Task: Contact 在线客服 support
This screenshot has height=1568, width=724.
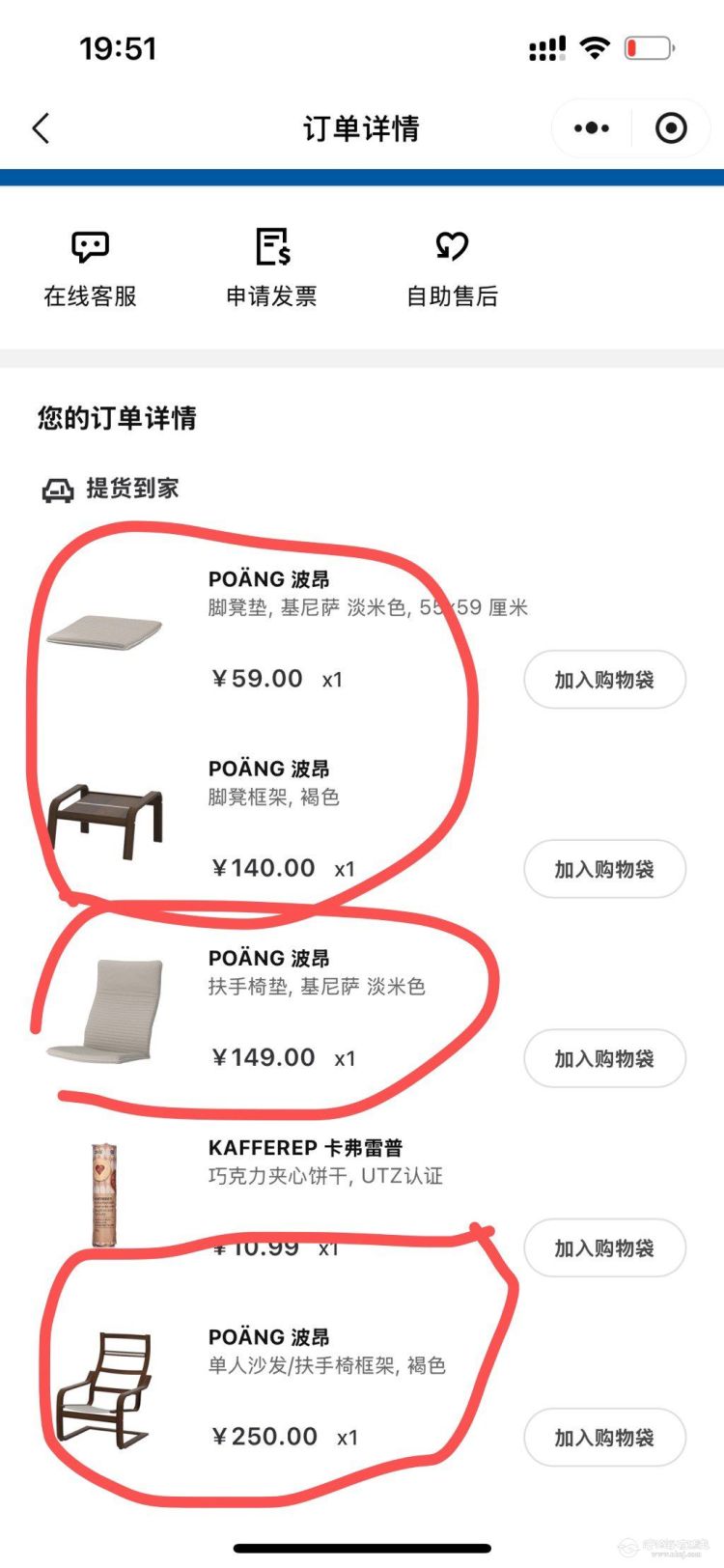Action: 90,269
